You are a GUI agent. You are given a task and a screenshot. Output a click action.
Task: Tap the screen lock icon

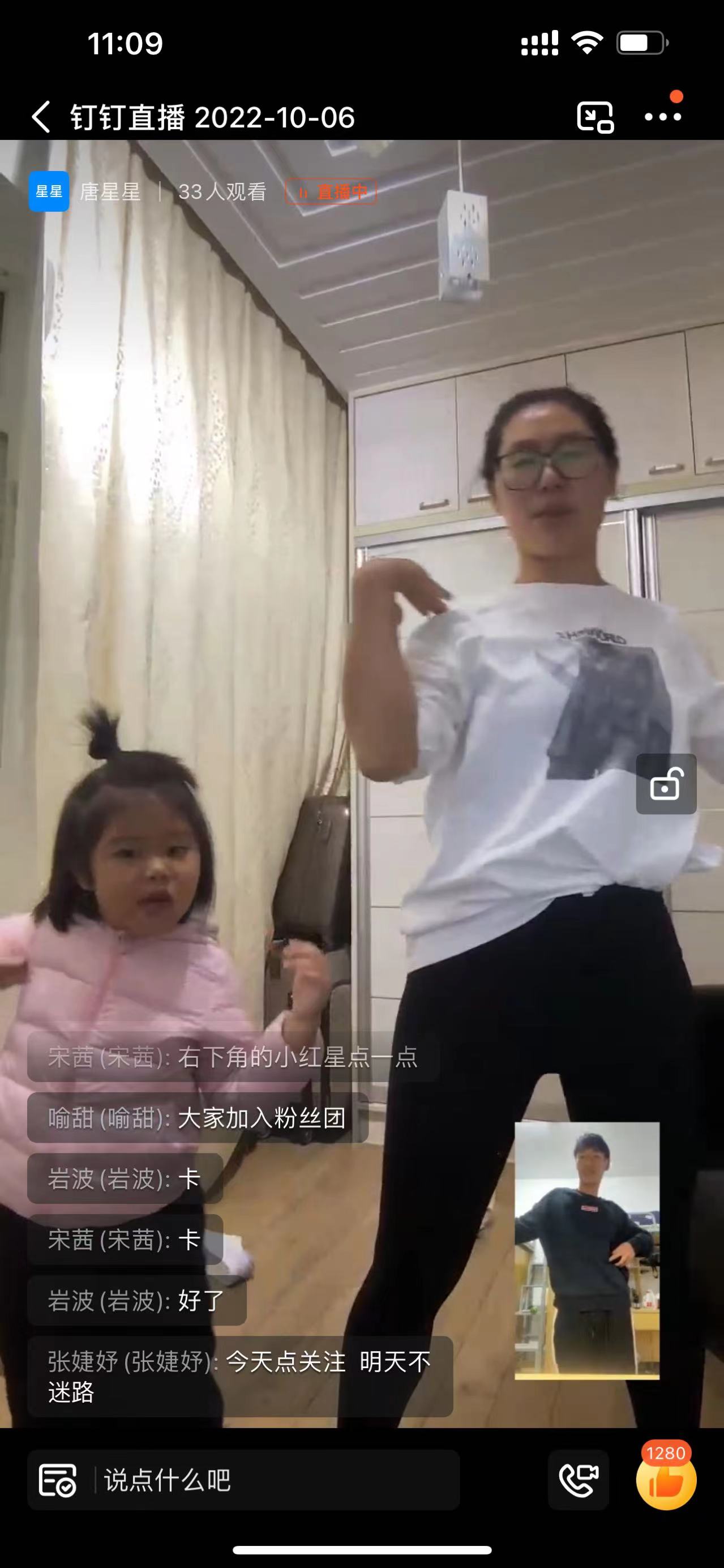[666, 784]
